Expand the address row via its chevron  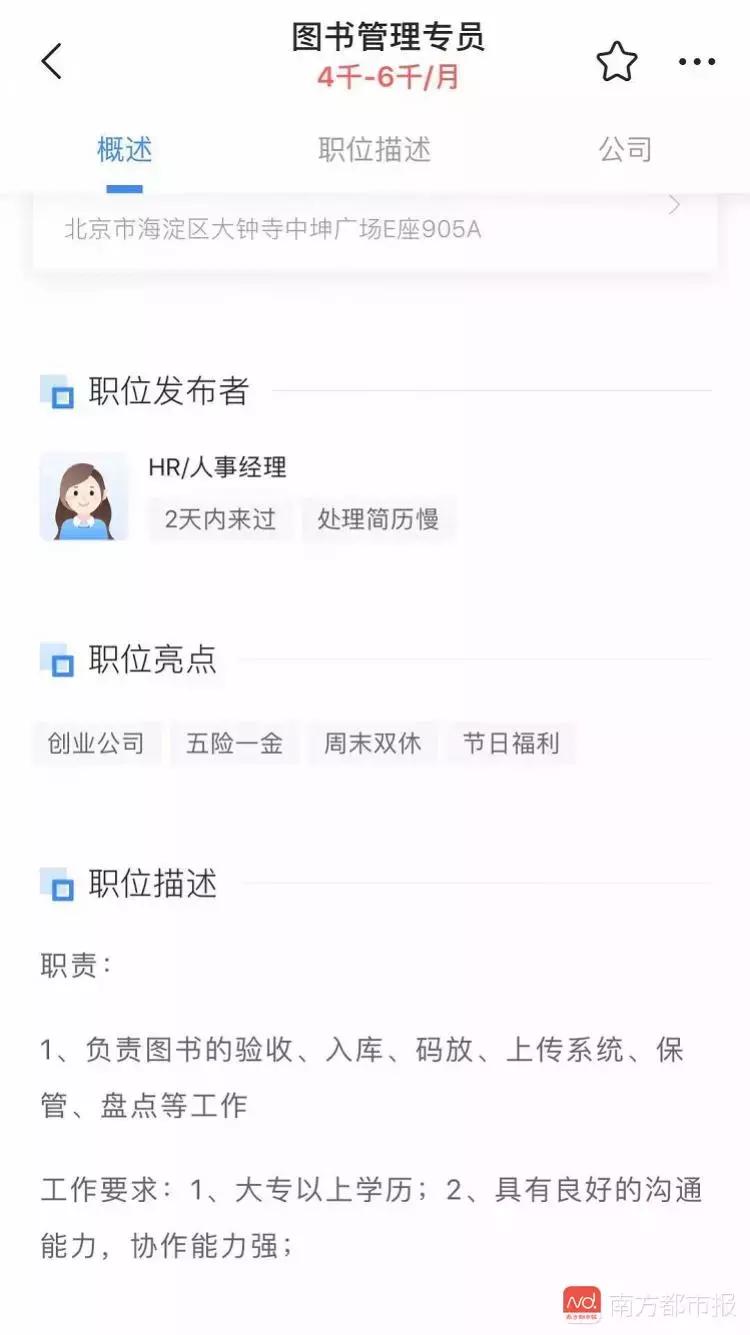(x=675, y=205)
